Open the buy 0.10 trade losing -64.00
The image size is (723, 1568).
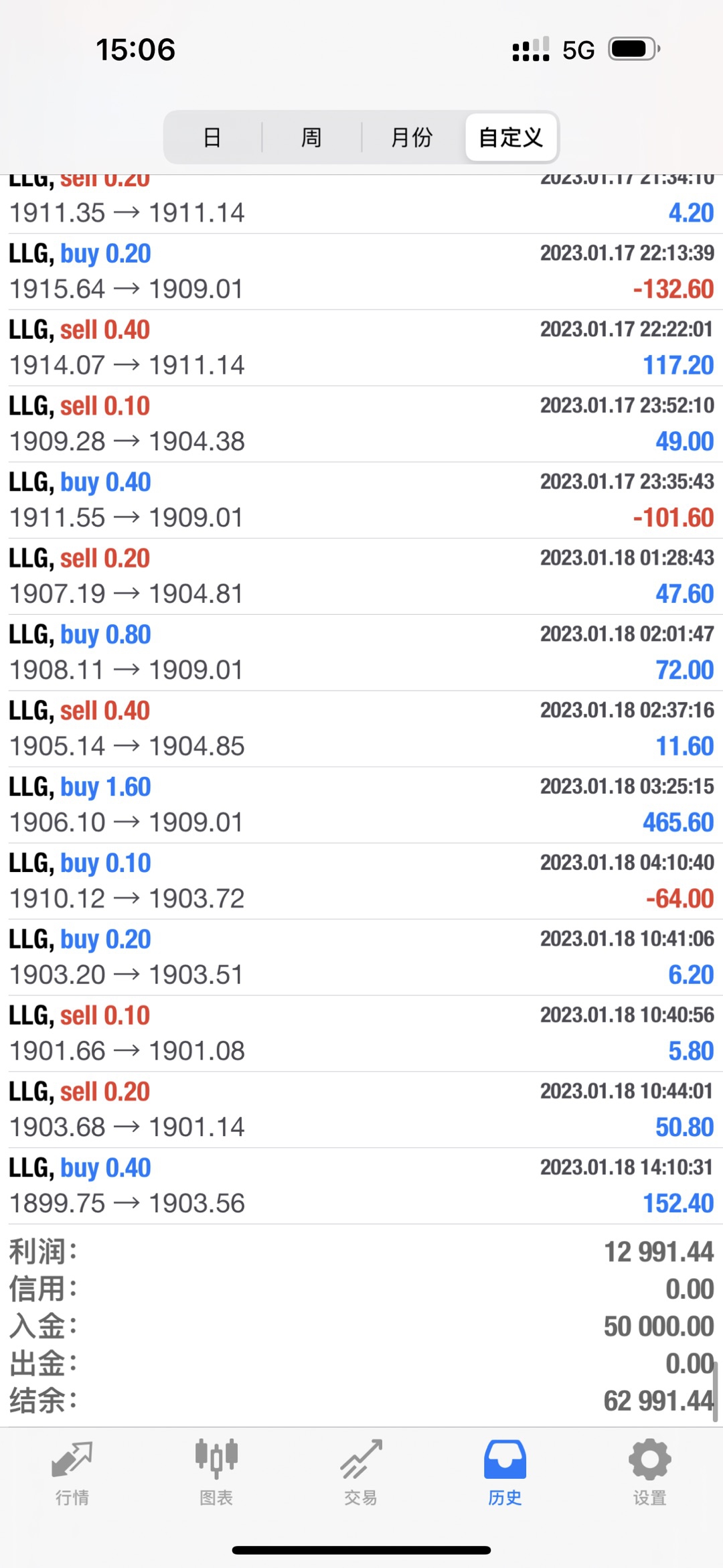coord(361,881)
